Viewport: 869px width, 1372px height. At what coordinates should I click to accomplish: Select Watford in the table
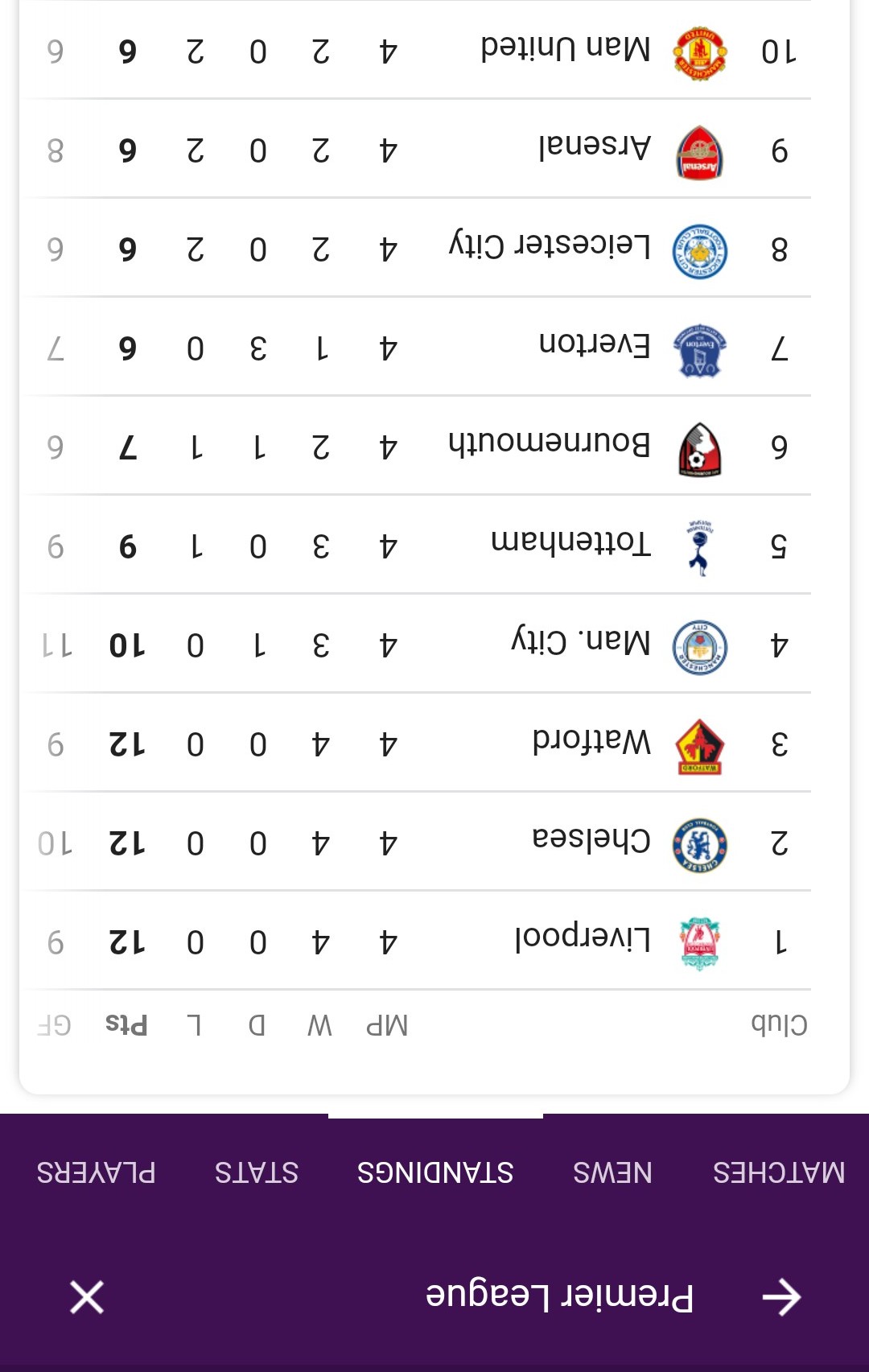click(x=591, y=743)
